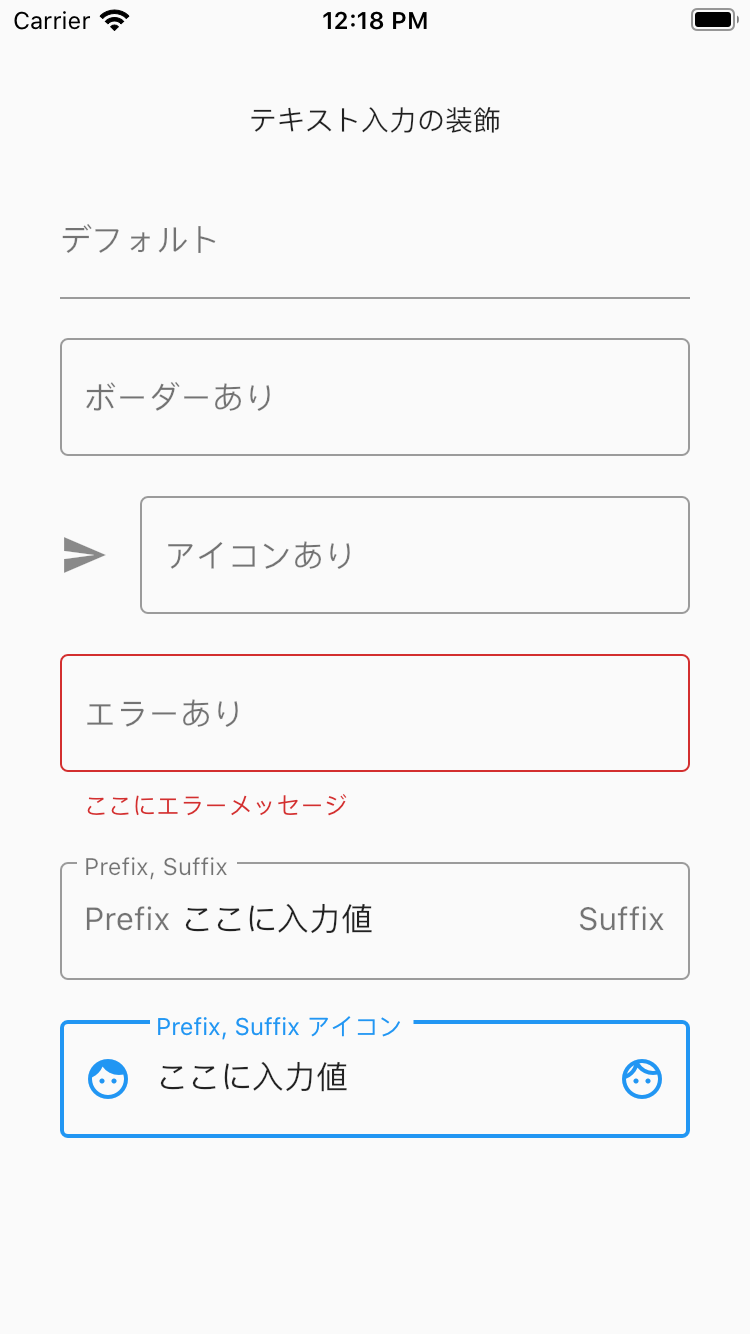Tap the Prefix, Suffix アイコン field
750x1334 pixels.
[x=375, y=1079]
